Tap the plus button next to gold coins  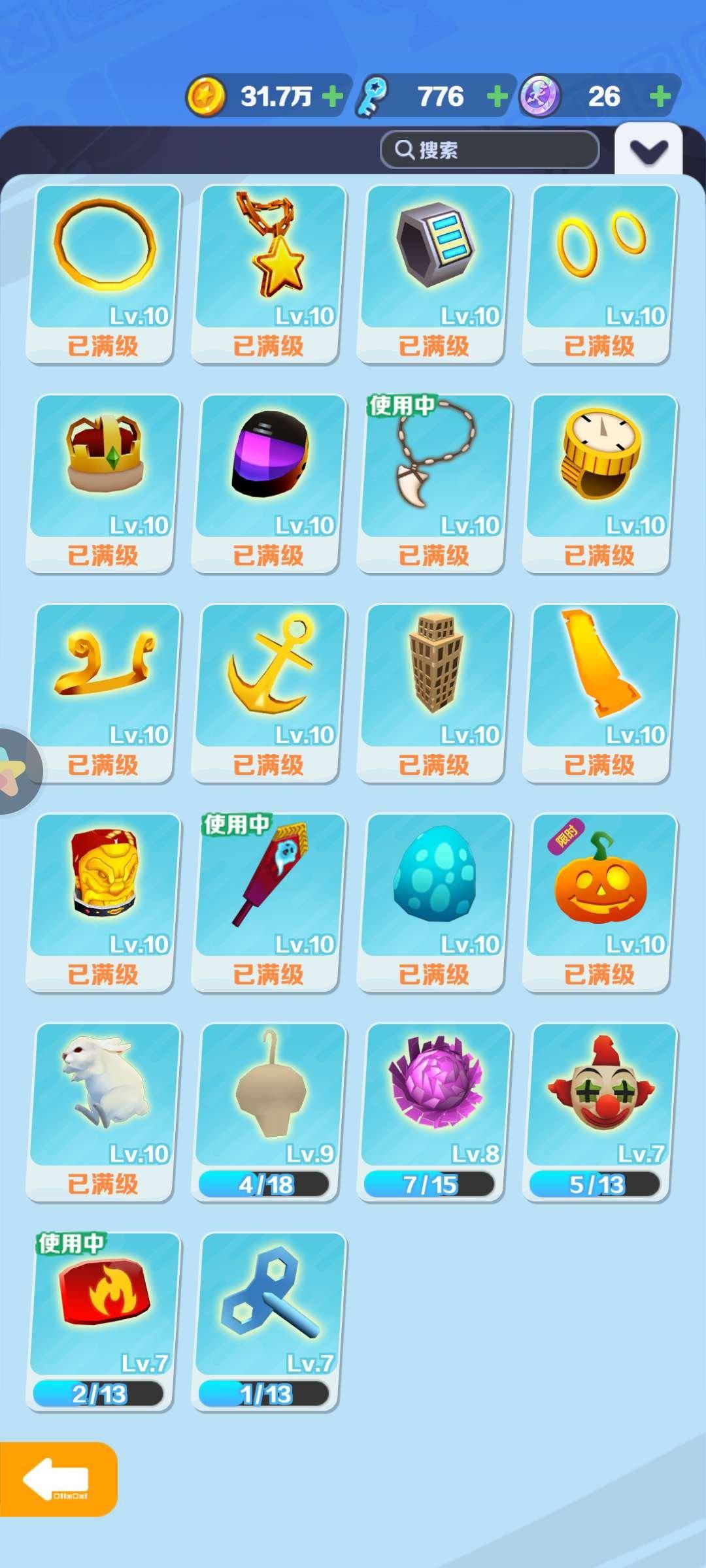(332, 95)
